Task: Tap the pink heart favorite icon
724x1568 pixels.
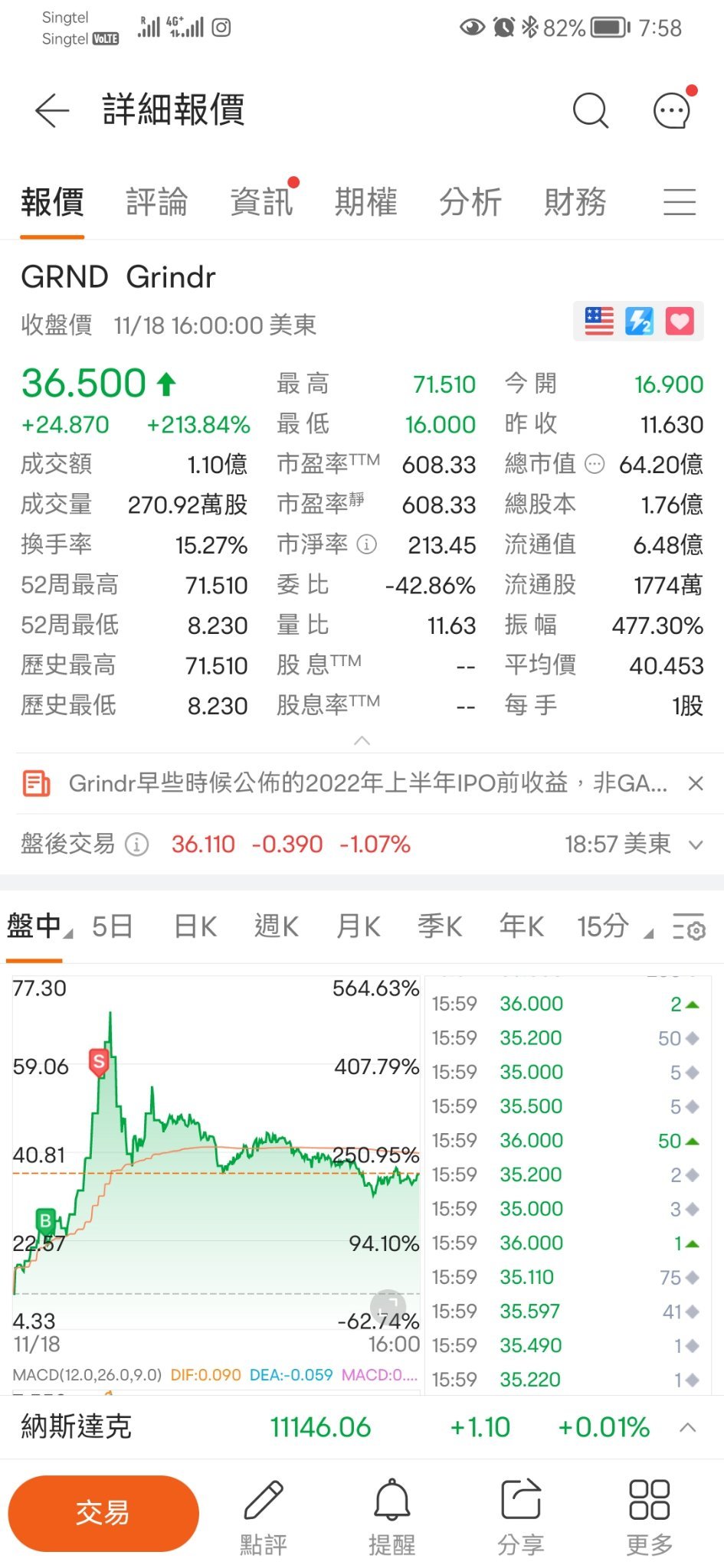Action: (x=680, y=321)
